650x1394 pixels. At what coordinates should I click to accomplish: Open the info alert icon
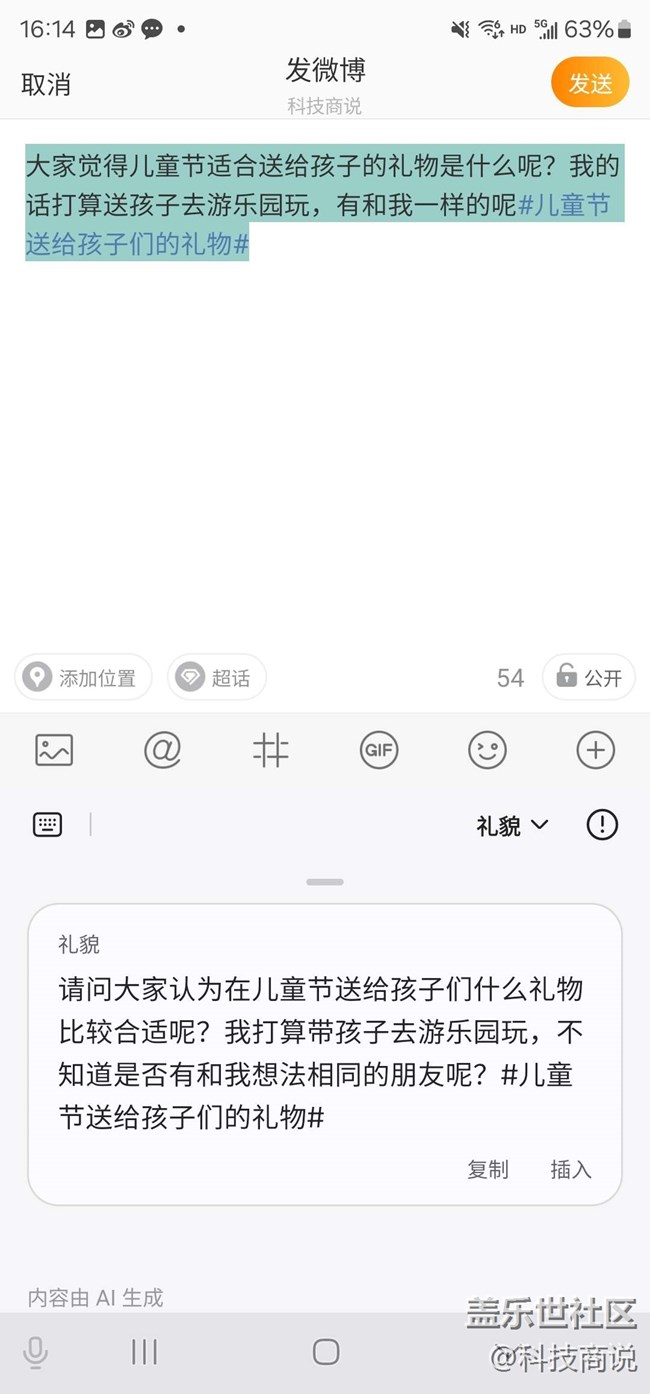pyautogui.click(x=602, y=825)
